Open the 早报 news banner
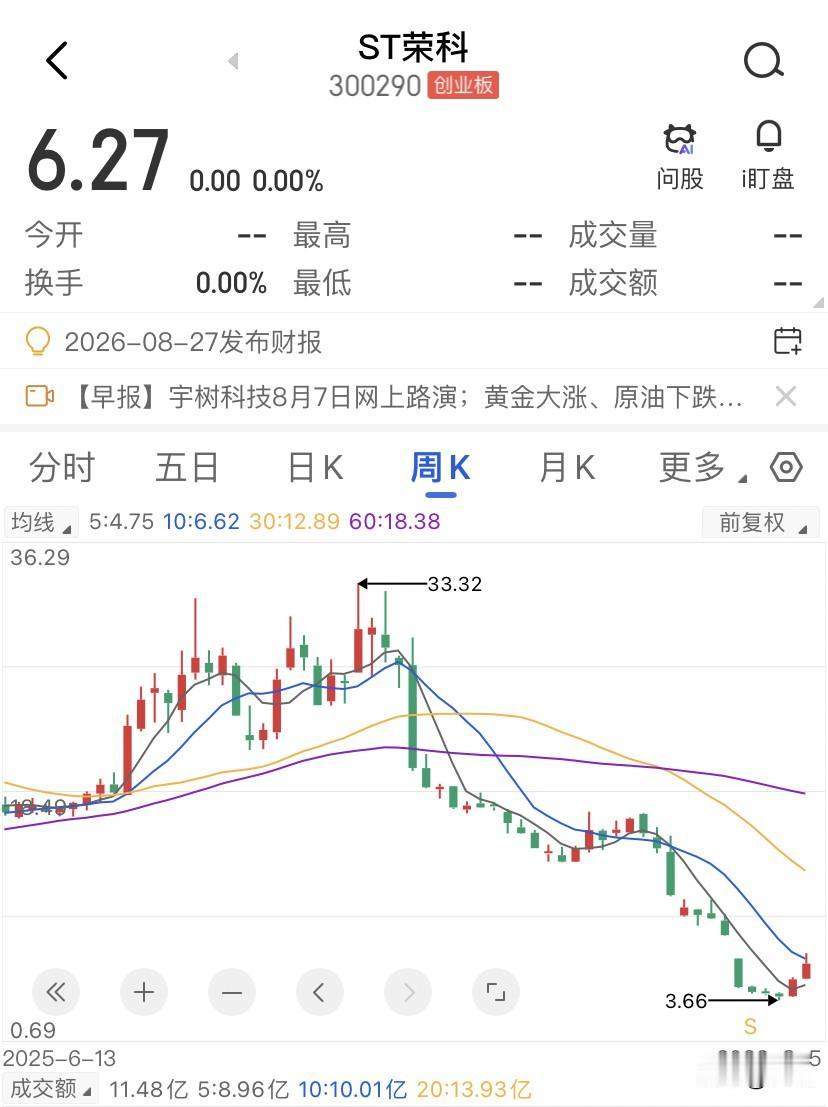 (385, 397)
